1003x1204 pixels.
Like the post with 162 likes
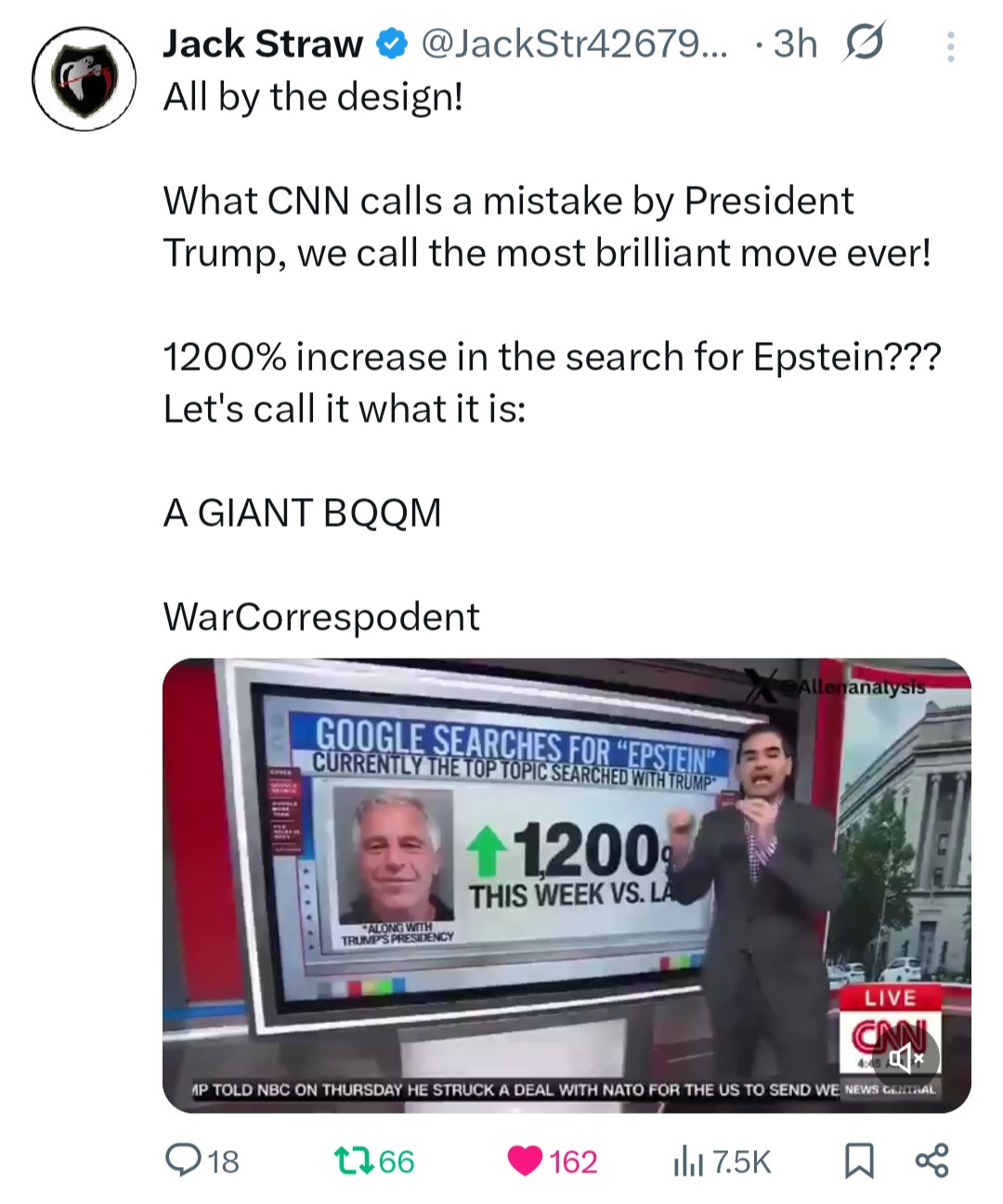pyautogui.click(x=554, y=1161)
